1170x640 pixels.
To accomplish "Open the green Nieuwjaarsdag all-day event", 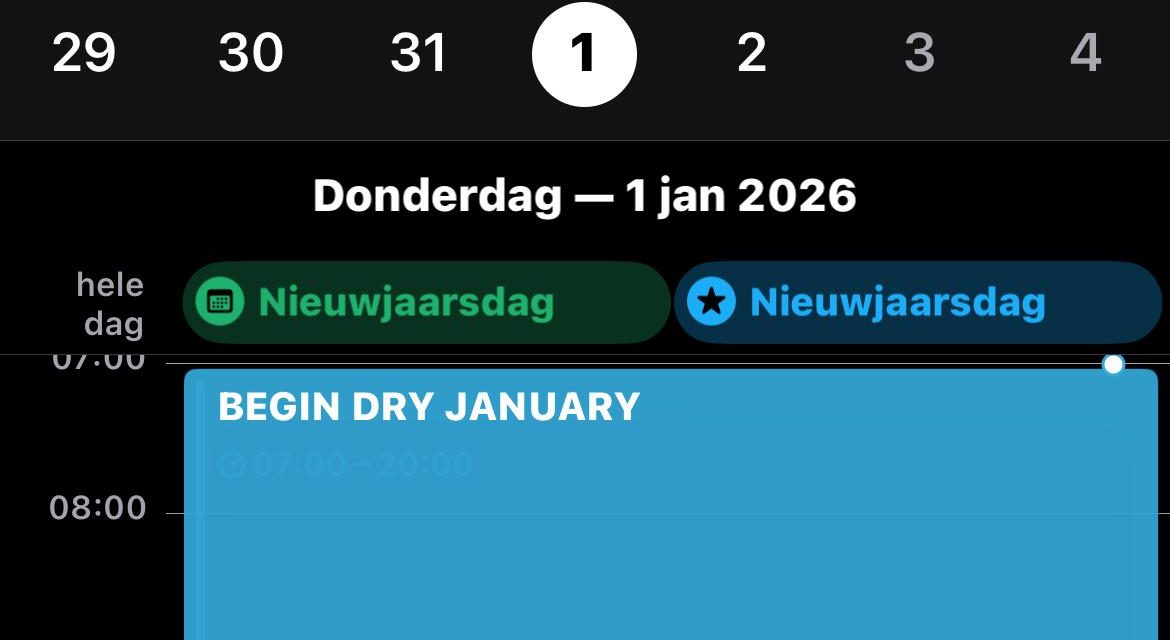I will pyautogui.click(x=426, y=302).
